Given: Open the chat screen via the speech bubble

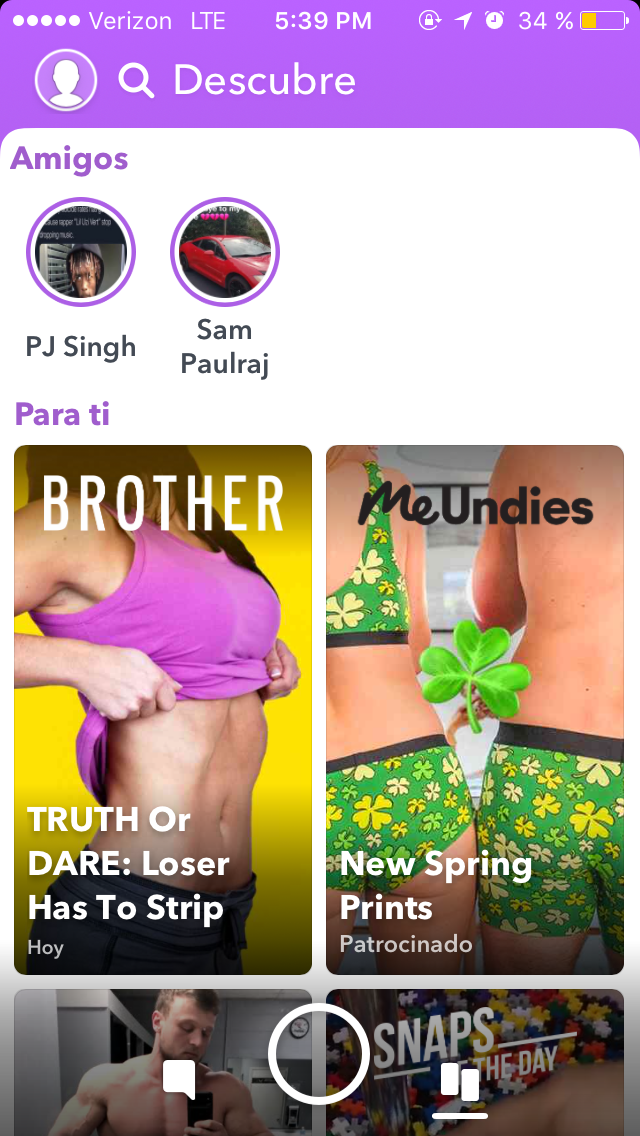Looking at the screenshot, I should click(179, 1080).
